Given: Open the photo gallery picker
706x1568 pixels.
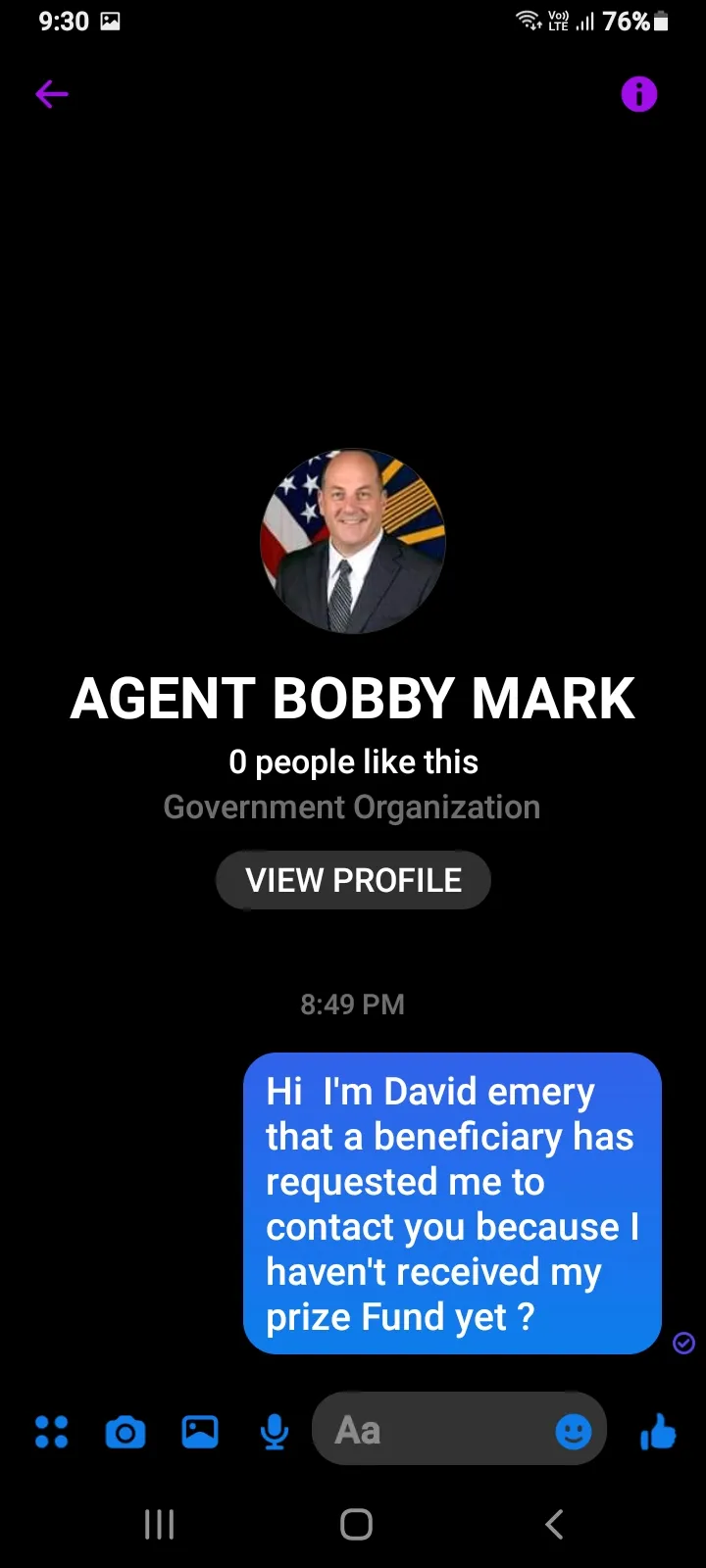Looking at the screenshot, I should [200, 1432].
